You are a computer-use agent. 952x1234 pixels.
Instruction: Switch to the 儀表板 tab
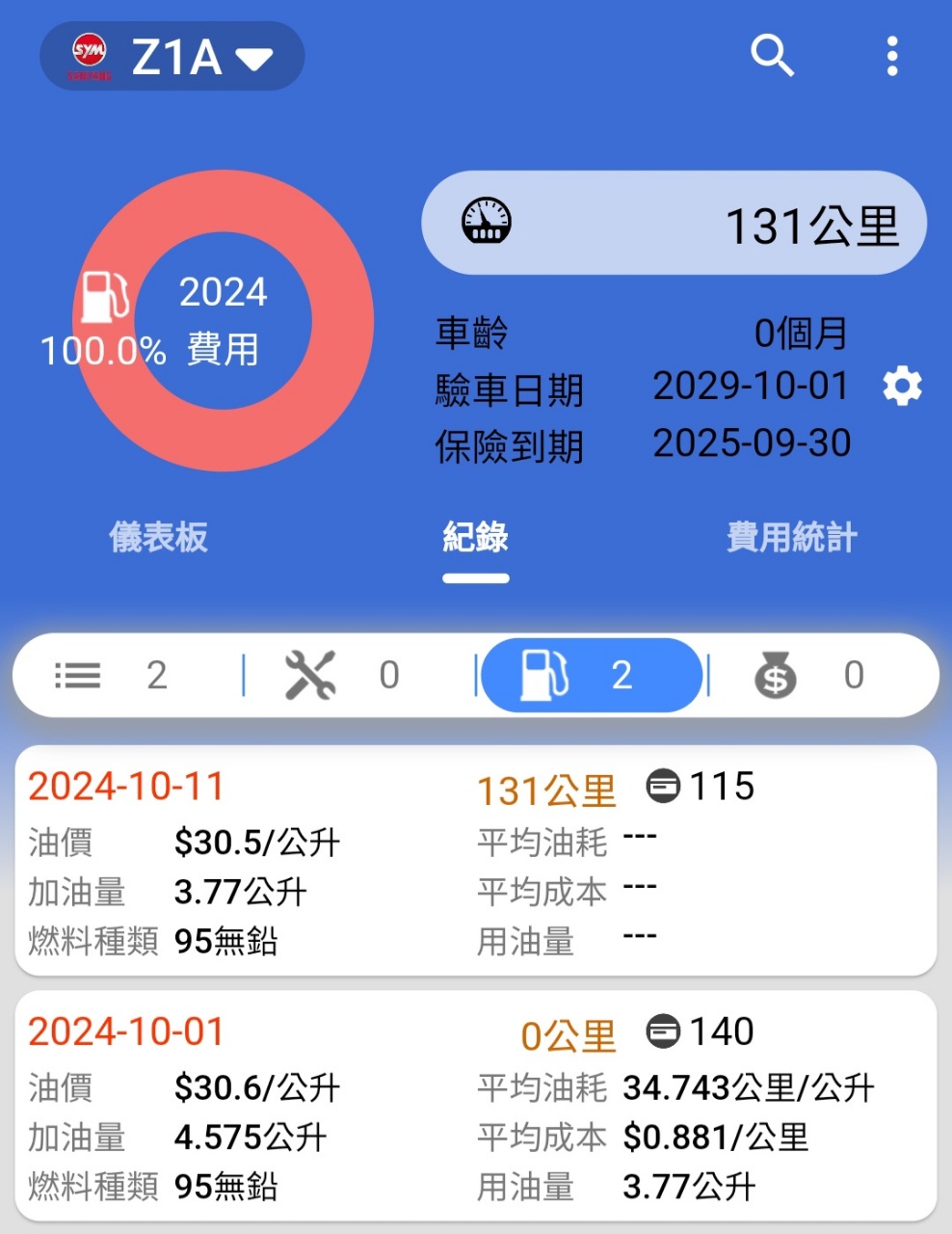click(158, 537)
